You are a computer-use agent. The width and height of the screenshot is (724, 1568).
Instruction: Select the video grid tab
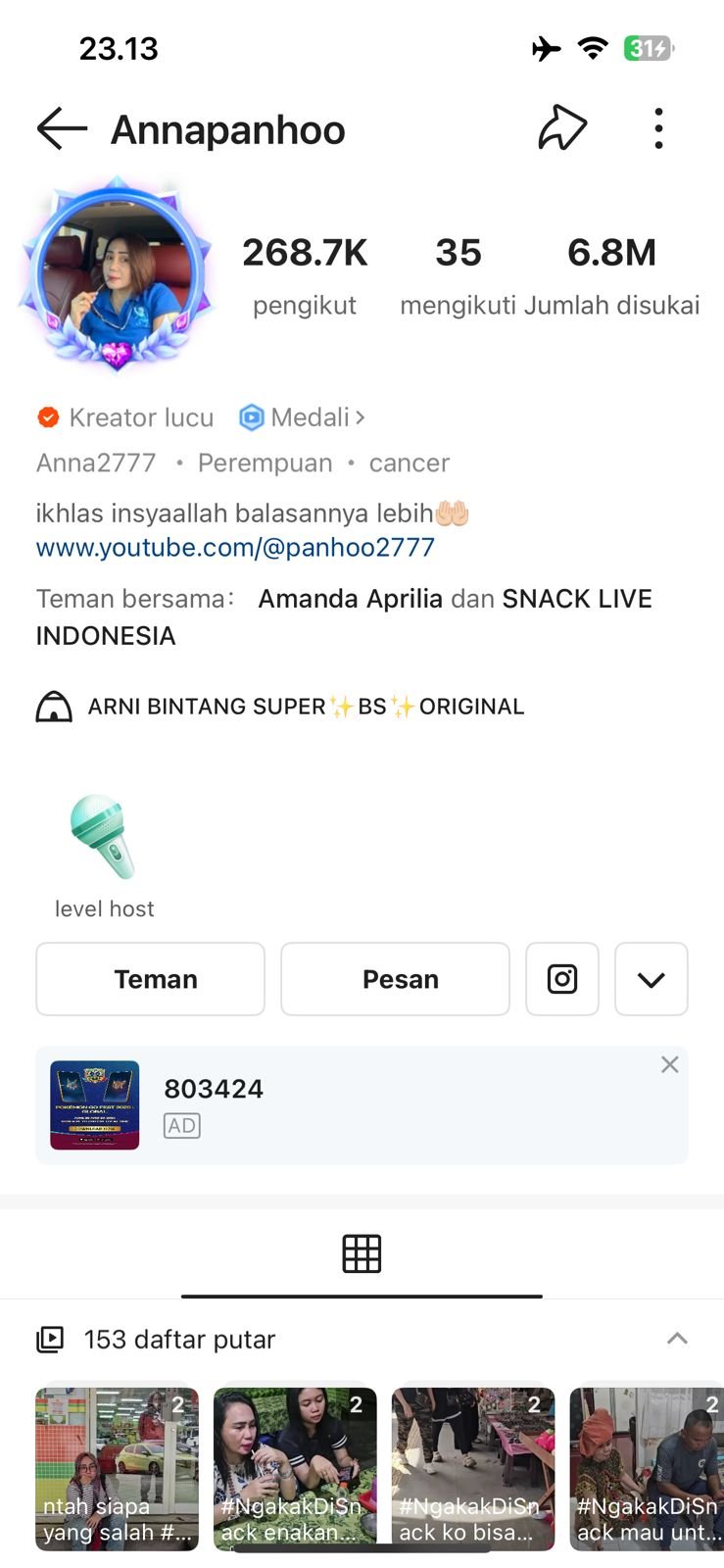pos(362,1253)
